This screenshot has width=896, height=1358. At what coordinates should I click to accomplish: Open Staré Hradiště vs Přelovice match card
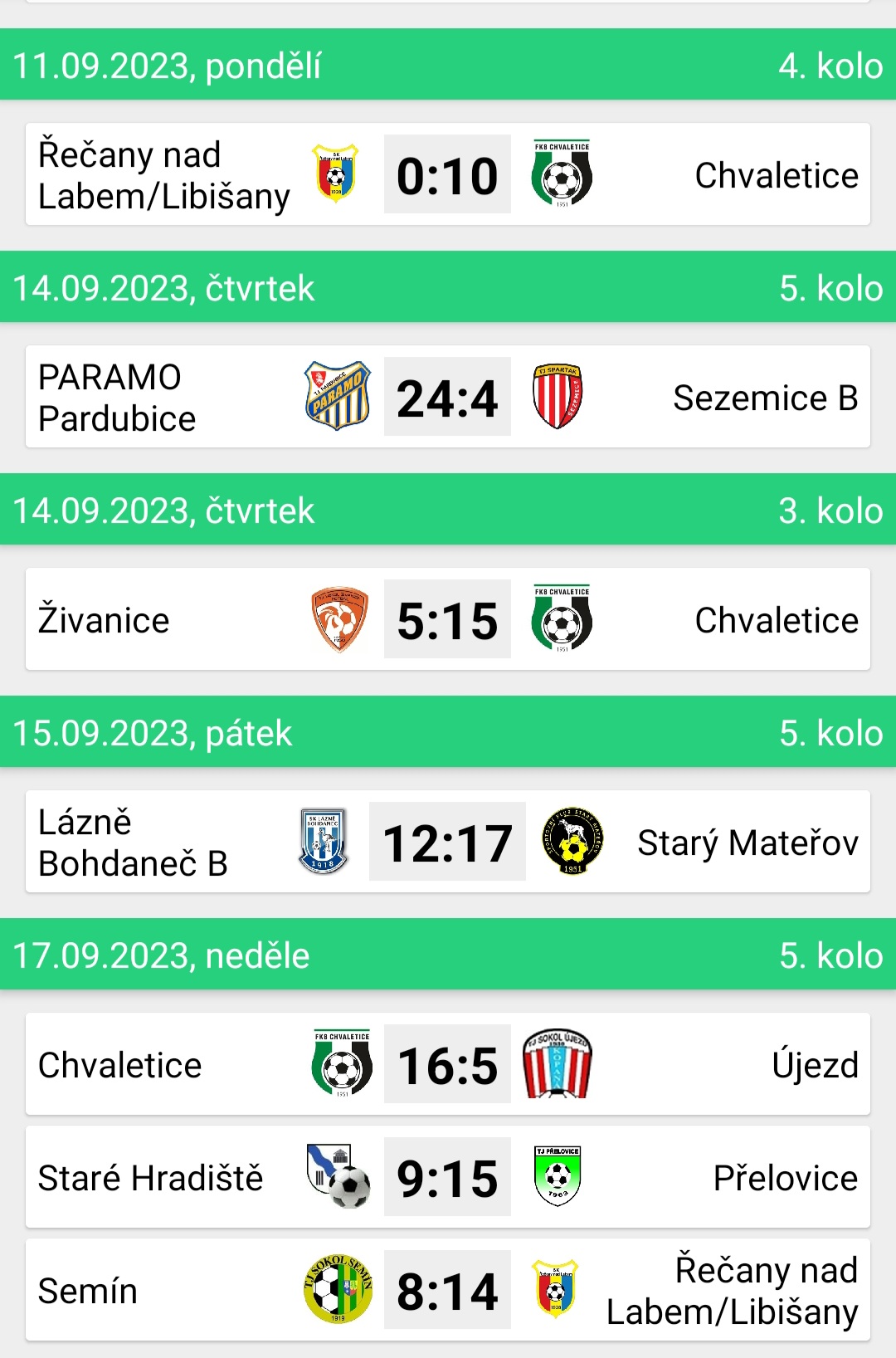pyautogui.click(x=447, y=1178)
